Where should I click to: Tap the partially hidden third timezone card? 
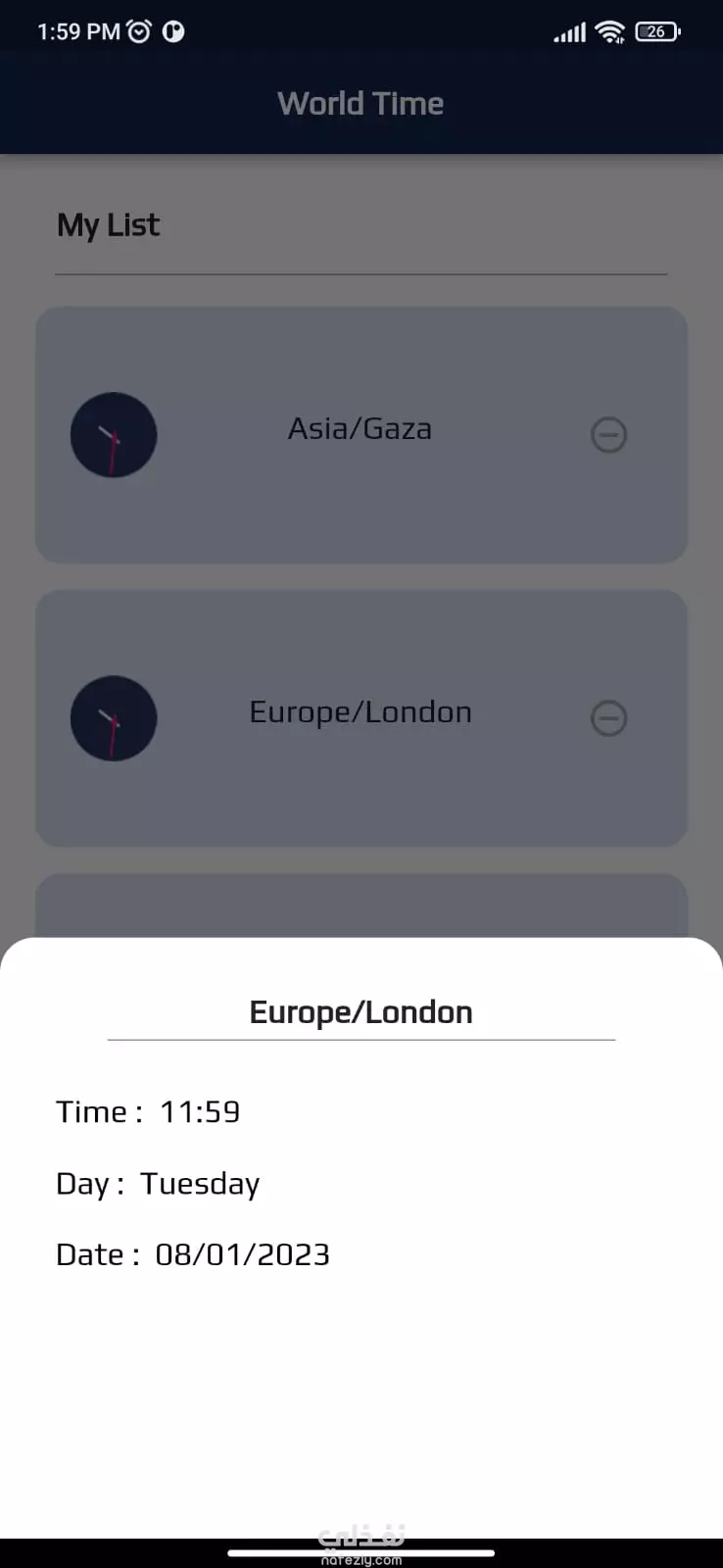click(x=361, y=911)
